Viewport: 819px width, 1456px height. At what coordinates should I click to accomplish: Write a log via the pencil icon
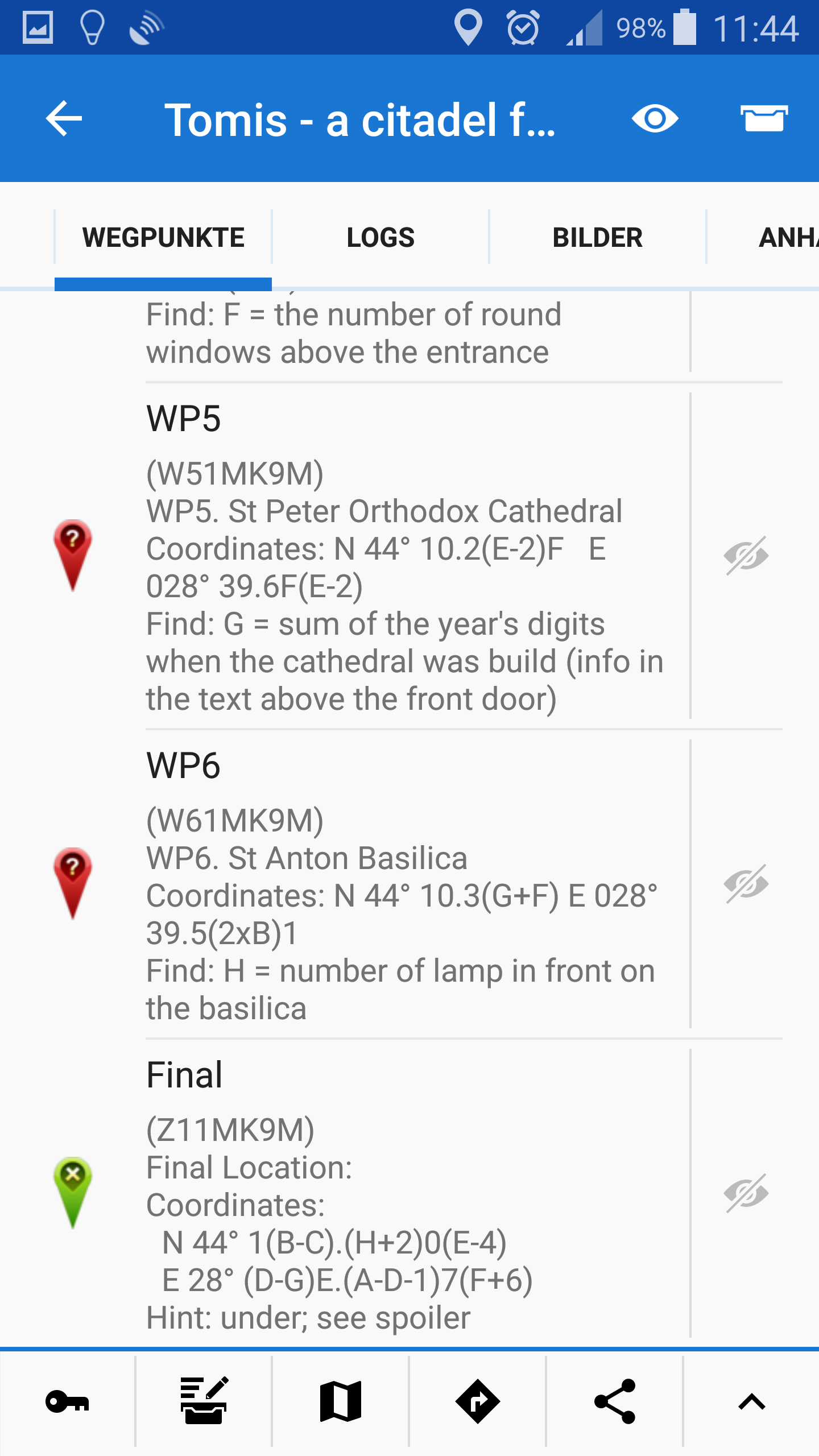pos(204,1401)
